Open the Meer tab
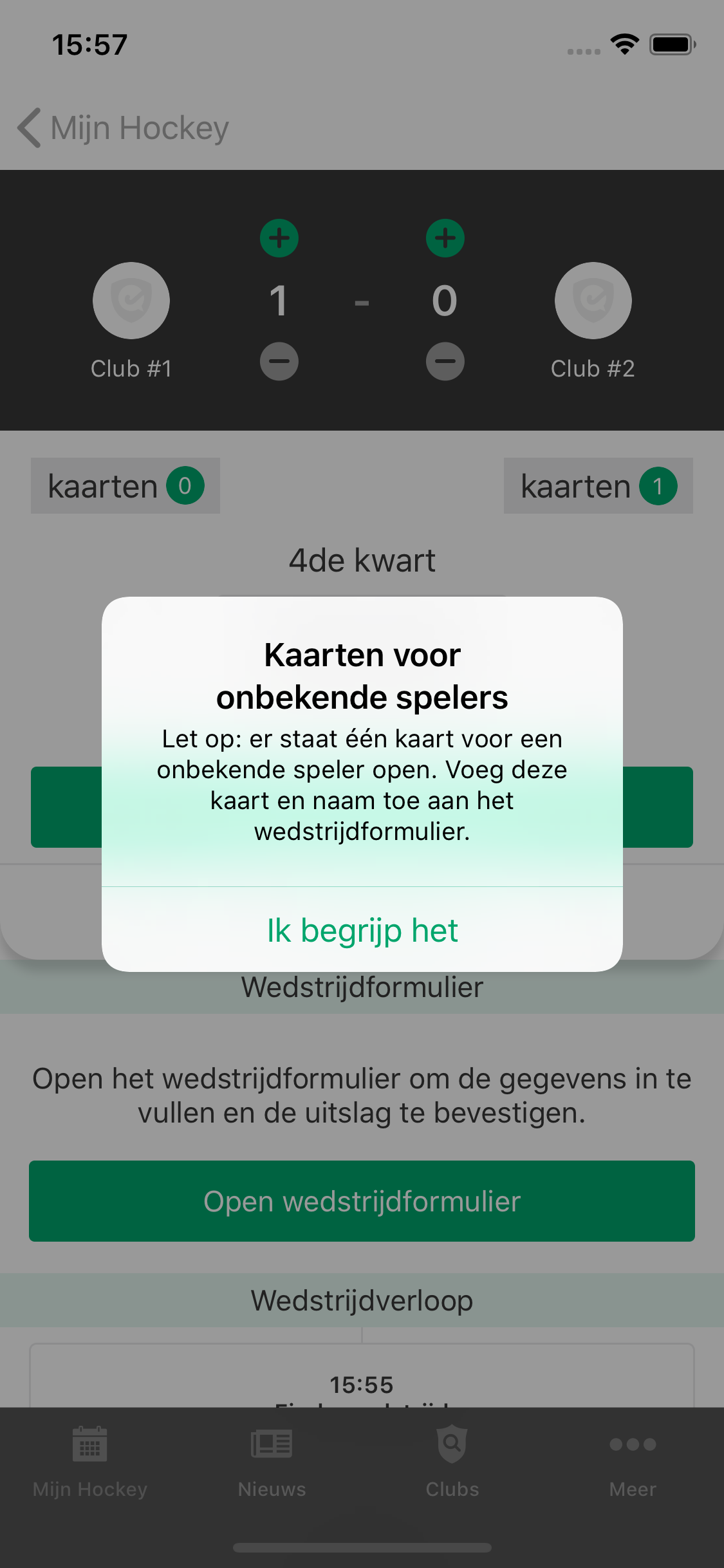 633,1461
